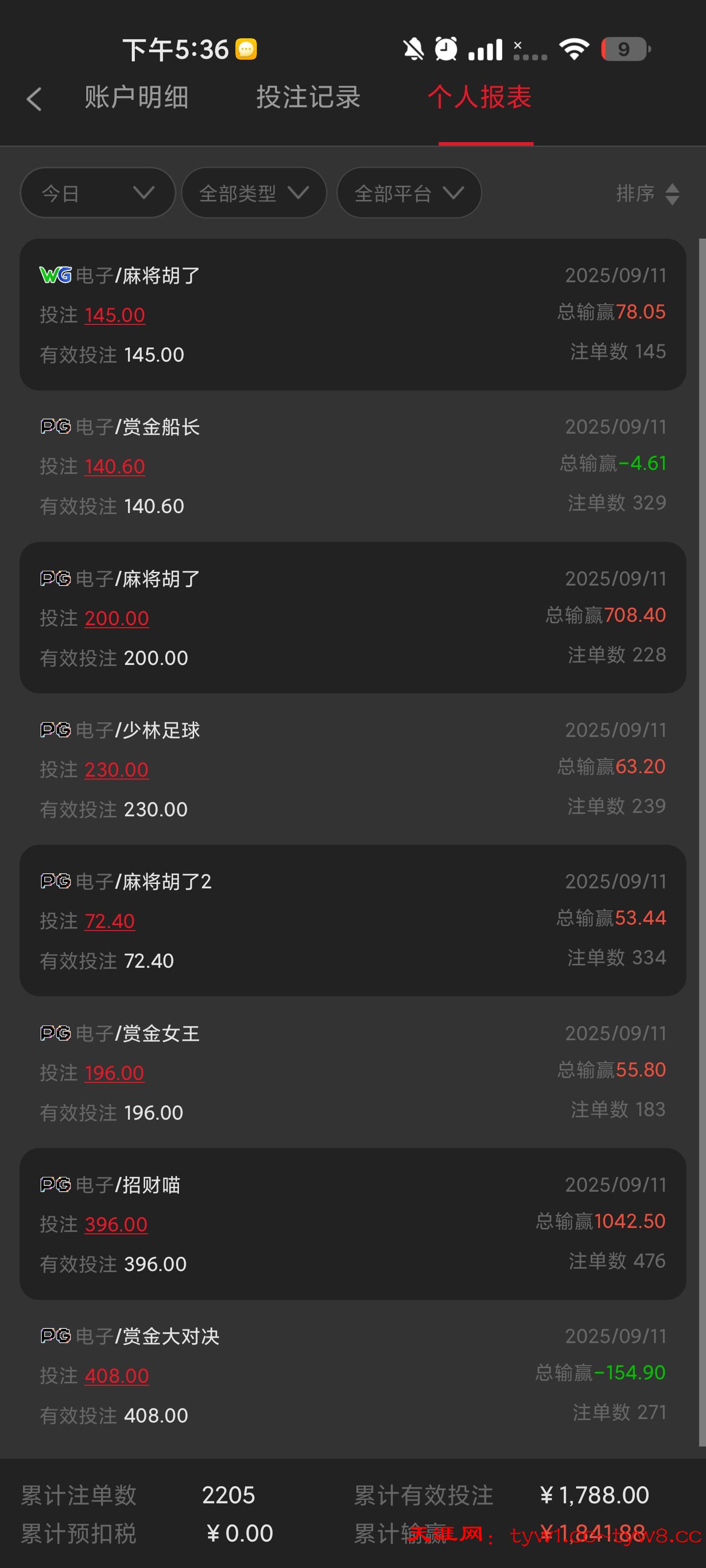Open the 408.00 bet link for 赏金大对决

click(116, 1376)
